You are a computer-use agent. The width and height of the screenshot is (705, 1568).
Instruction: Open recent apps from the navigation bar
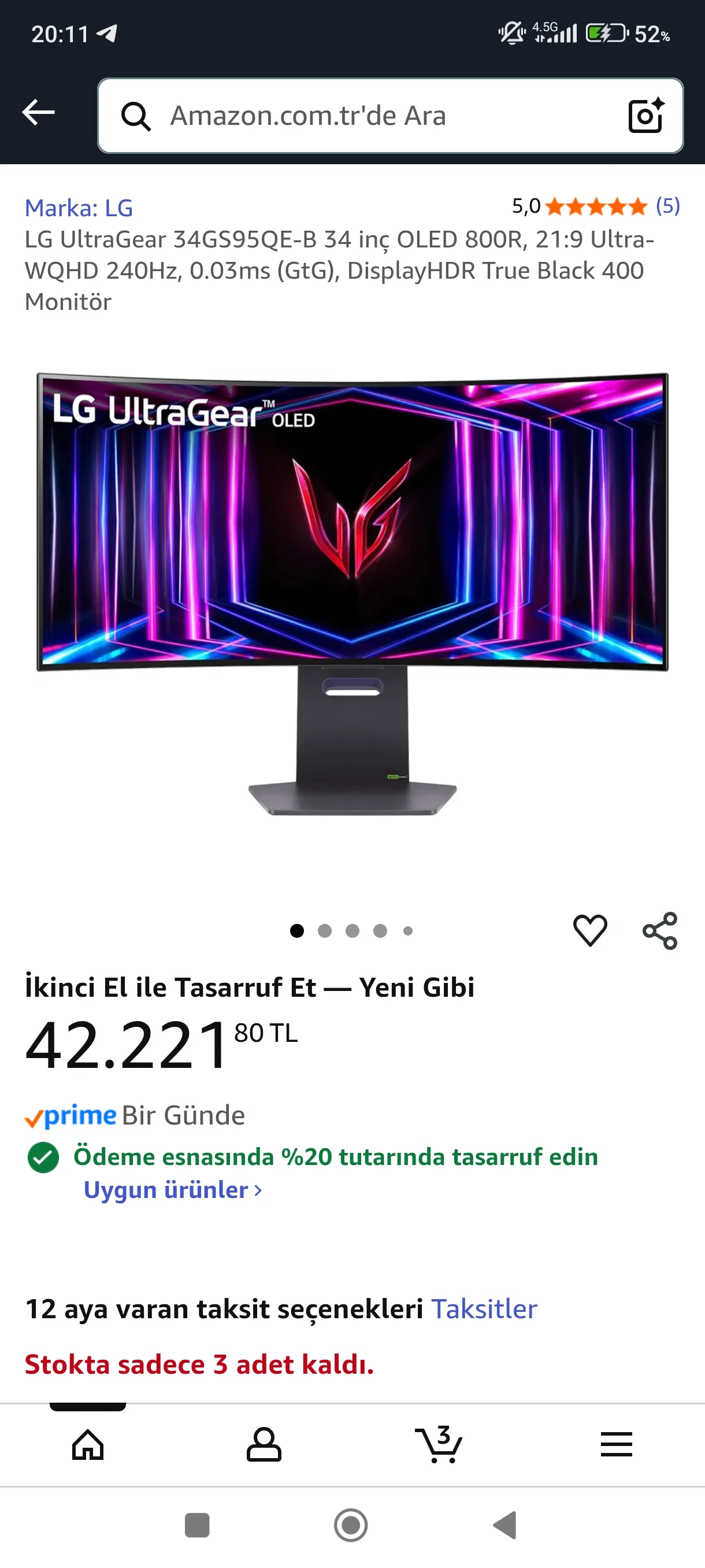(197, 1525)
